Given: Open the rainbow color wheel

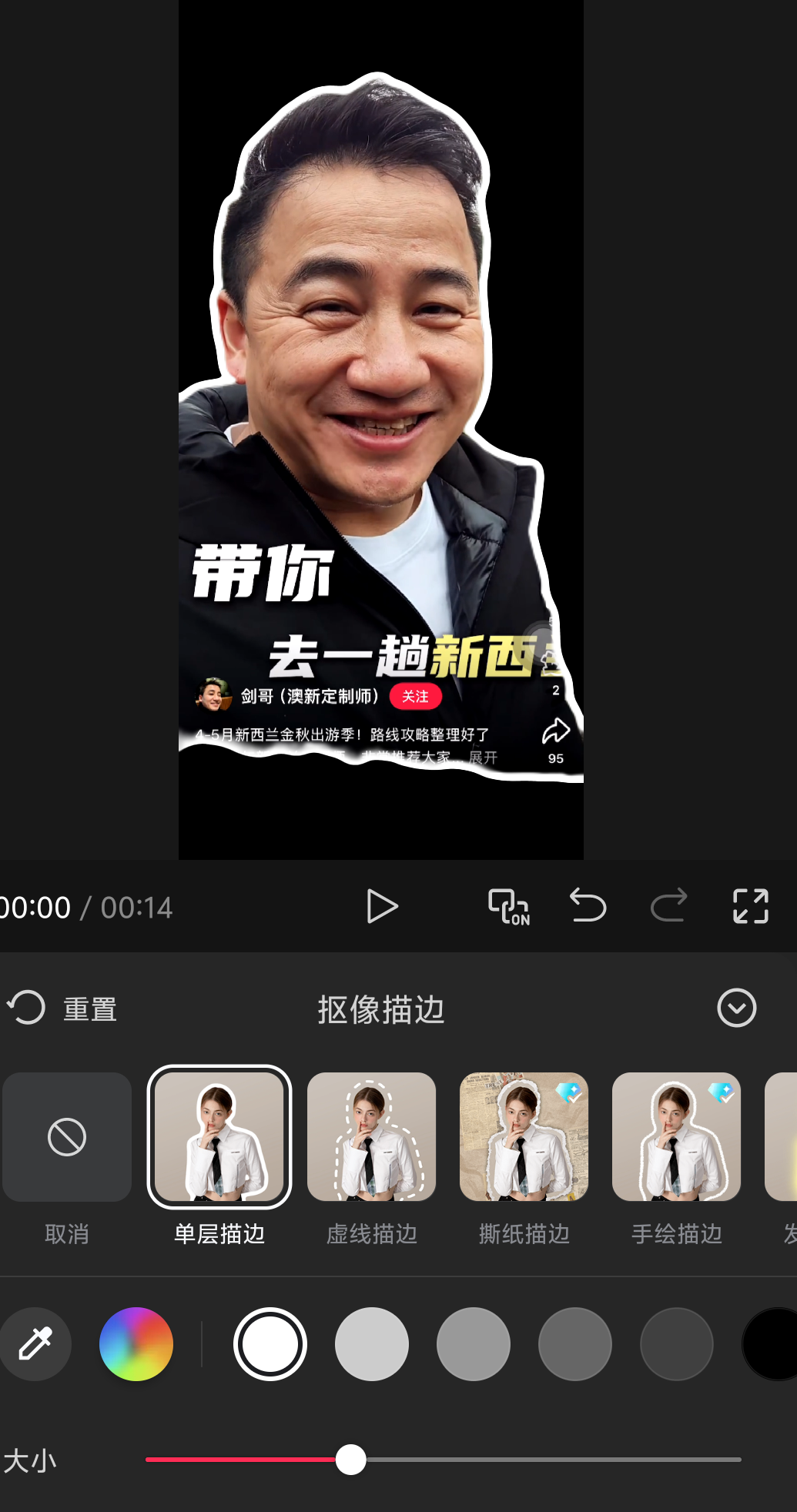Looking at the screenshot, I should coord(136,1343).
